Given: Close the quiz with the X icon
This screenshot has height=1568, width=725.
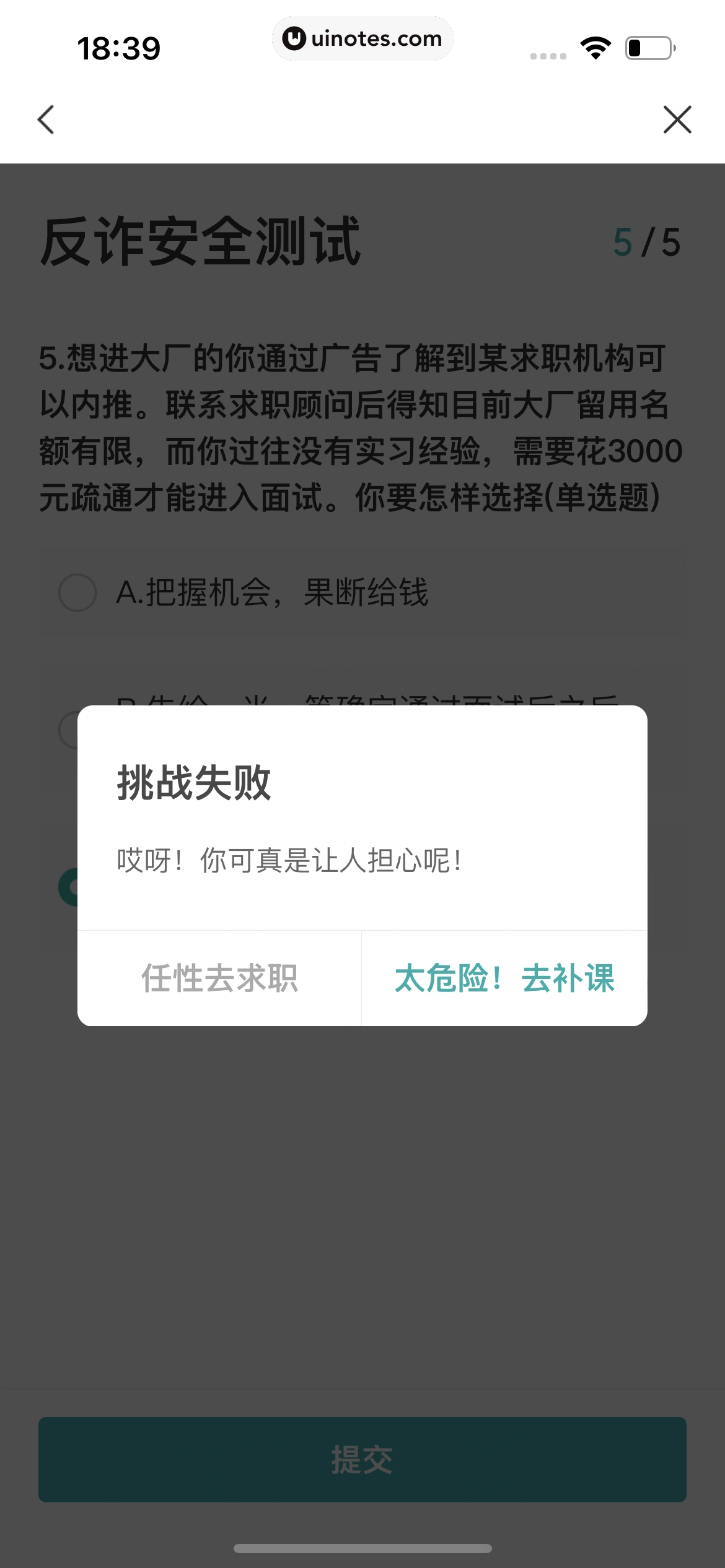Looking at the screenshot, I should (x=678, y=120).
